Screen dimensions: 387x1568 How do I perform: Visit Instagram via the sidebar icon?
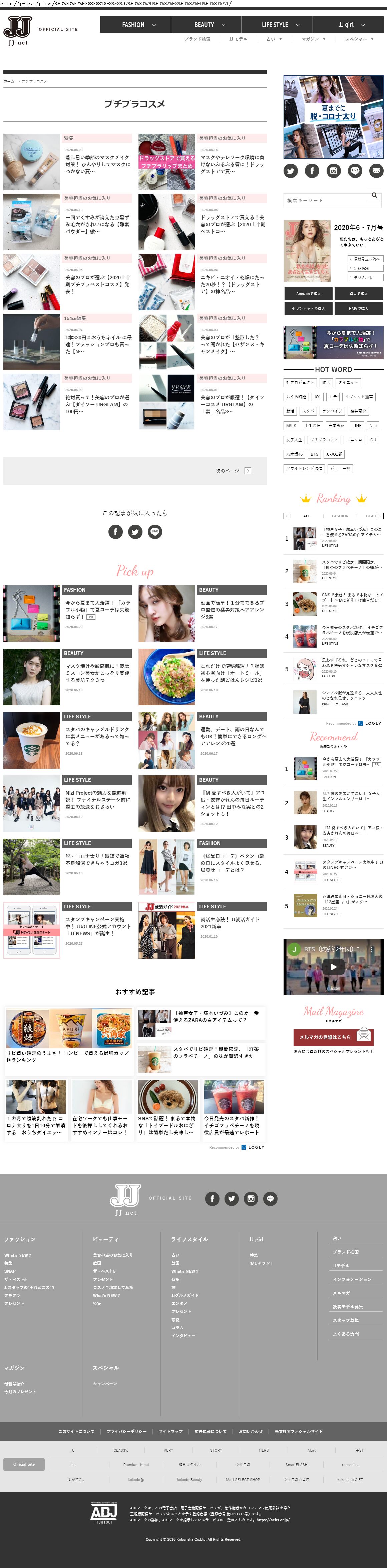click(333, 171)
